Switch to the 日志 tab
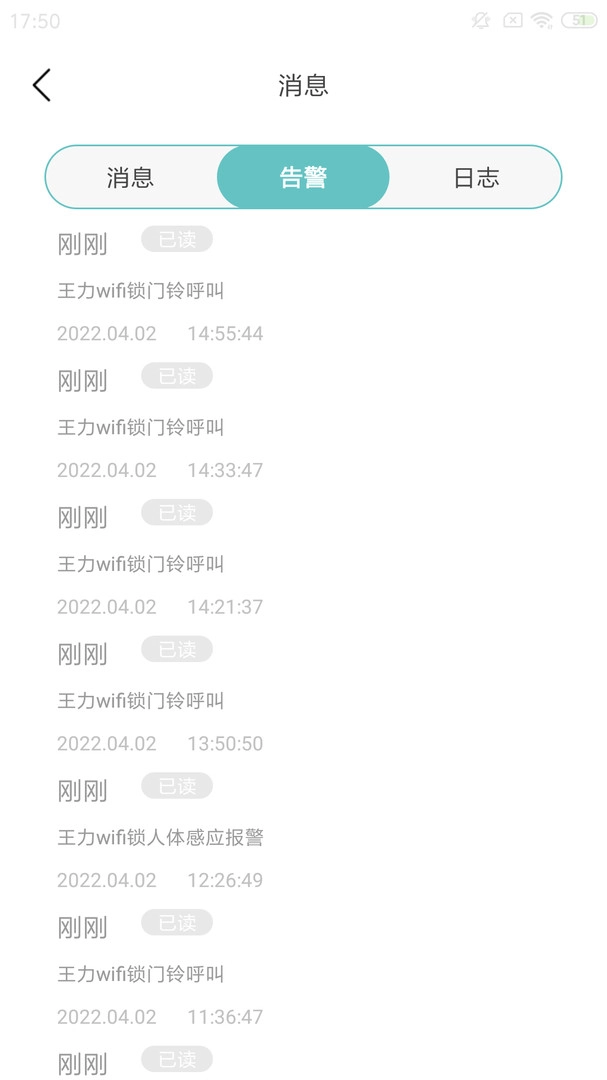 [x=475, y=178]
